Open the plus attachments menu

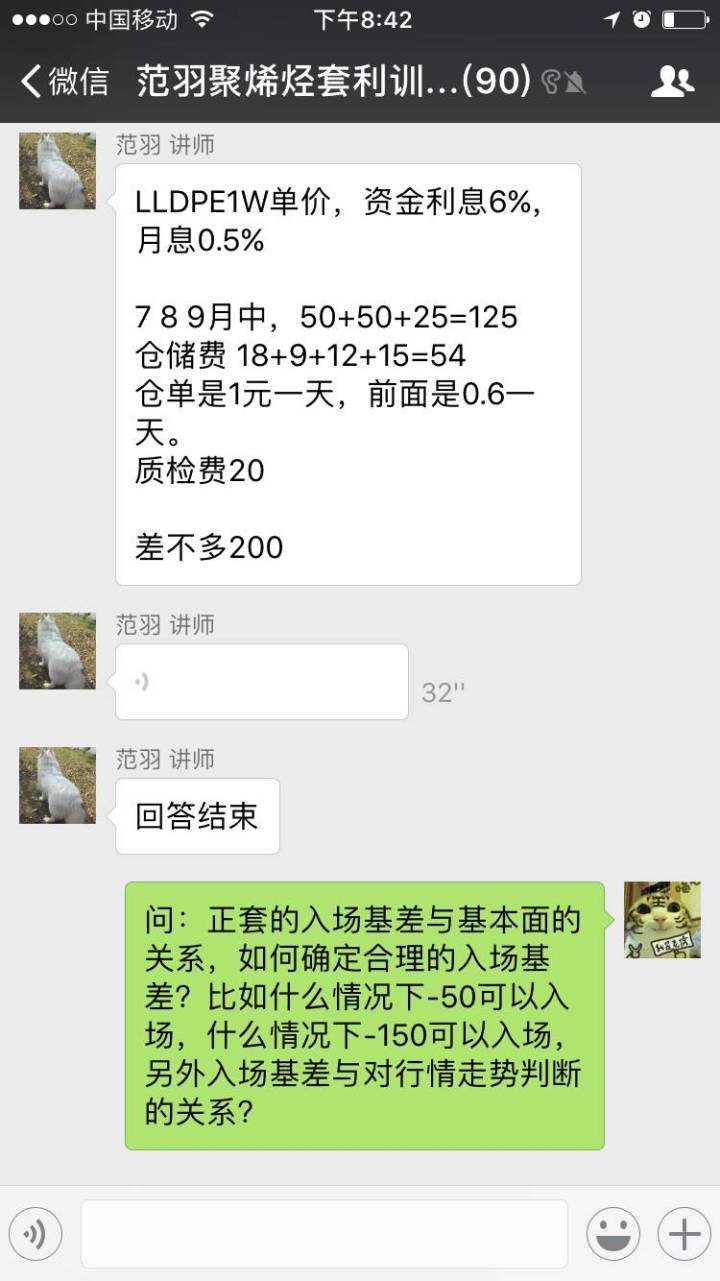tap(684, 1234)
